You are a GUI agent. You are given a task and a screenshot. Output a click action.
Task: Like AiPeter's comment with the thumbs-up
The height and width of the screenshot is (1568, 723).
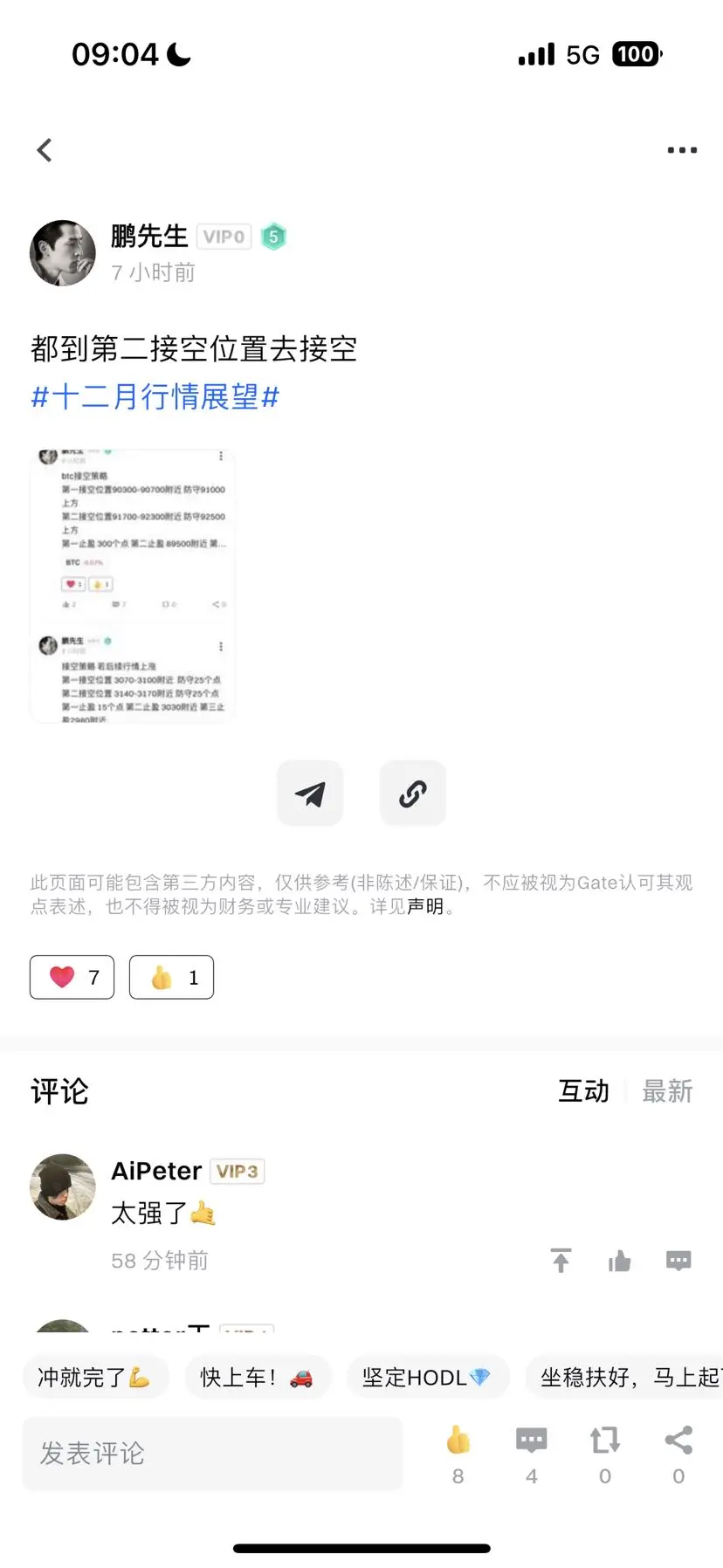tap(619, 1260)
